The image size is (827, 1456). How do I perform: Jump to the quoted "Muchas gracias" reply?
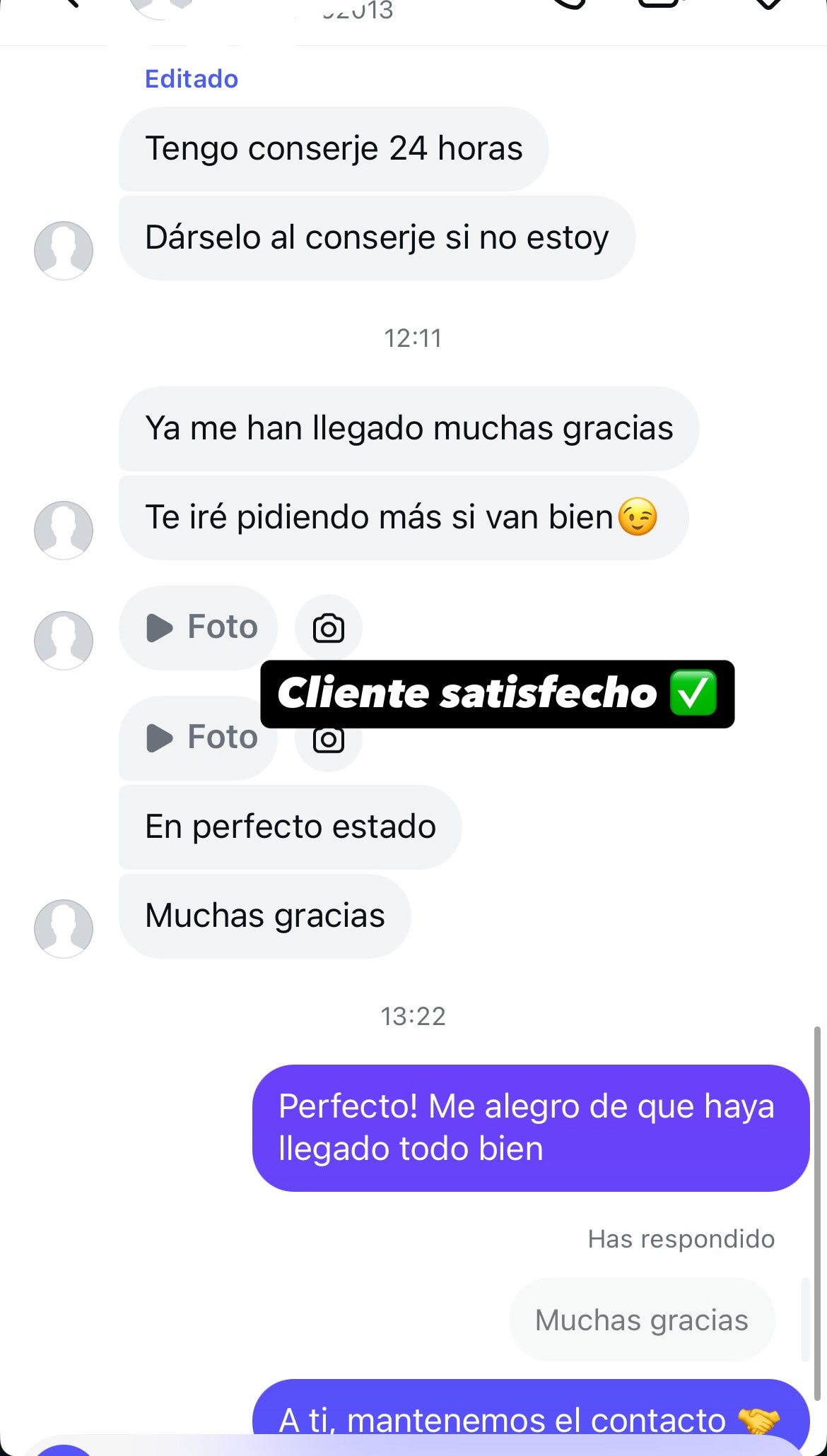pyautogui.click(x=641, y=1320)
